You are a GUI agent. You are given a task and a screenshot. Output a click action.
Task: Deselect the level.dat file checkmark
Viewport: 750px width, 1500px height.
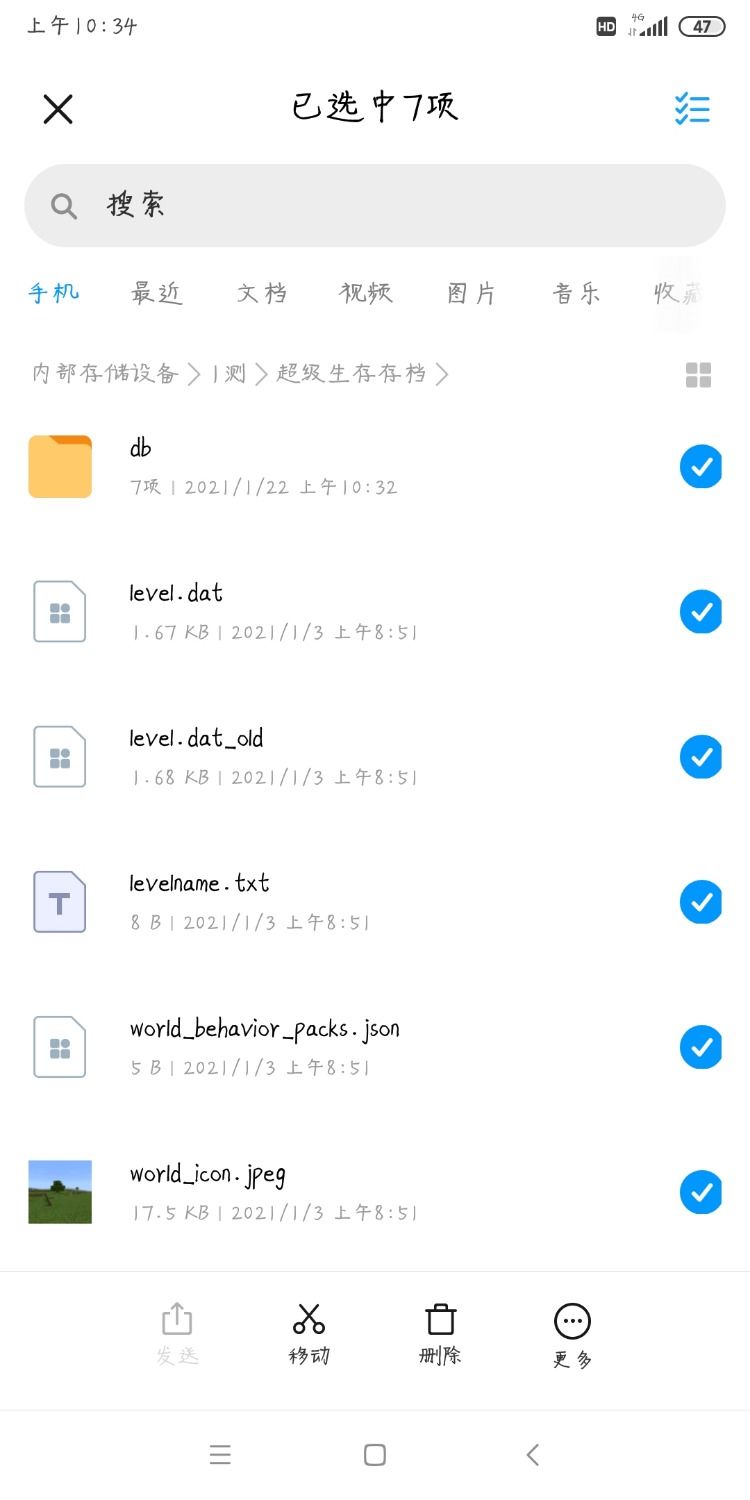click(x=701, y=612)
